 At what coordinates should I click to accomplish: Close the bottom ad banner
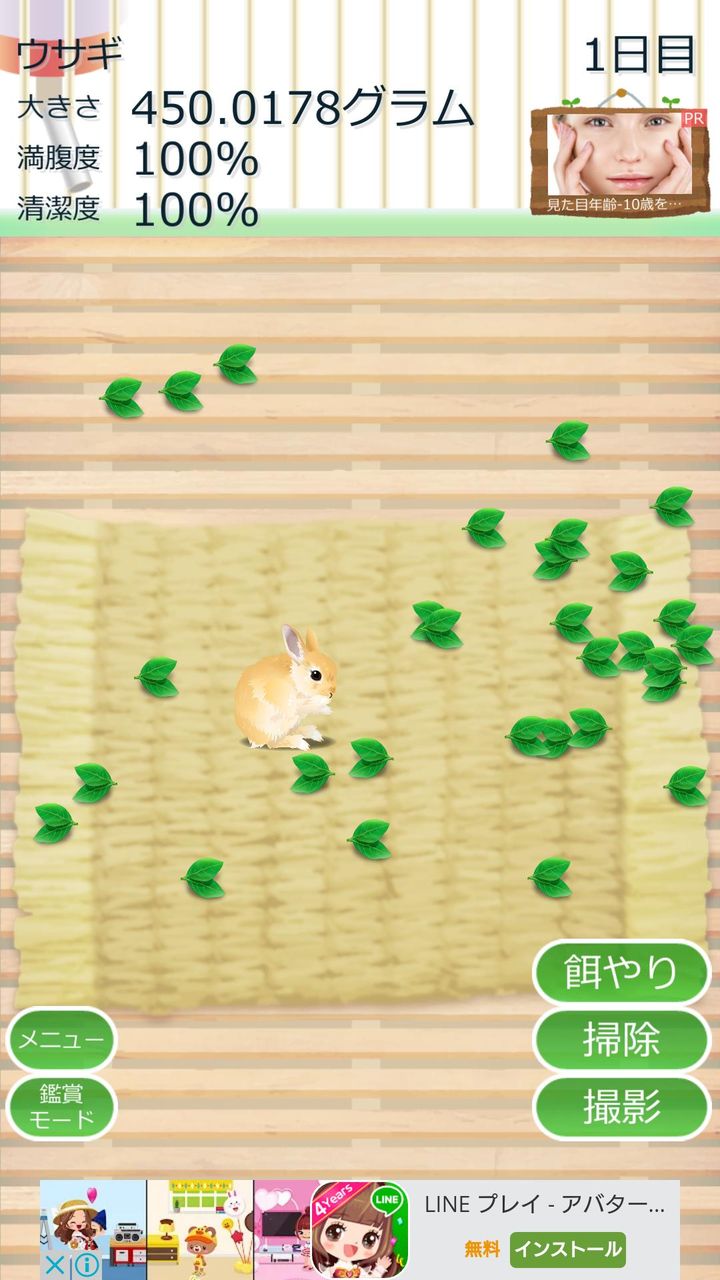click(56, 1266)
